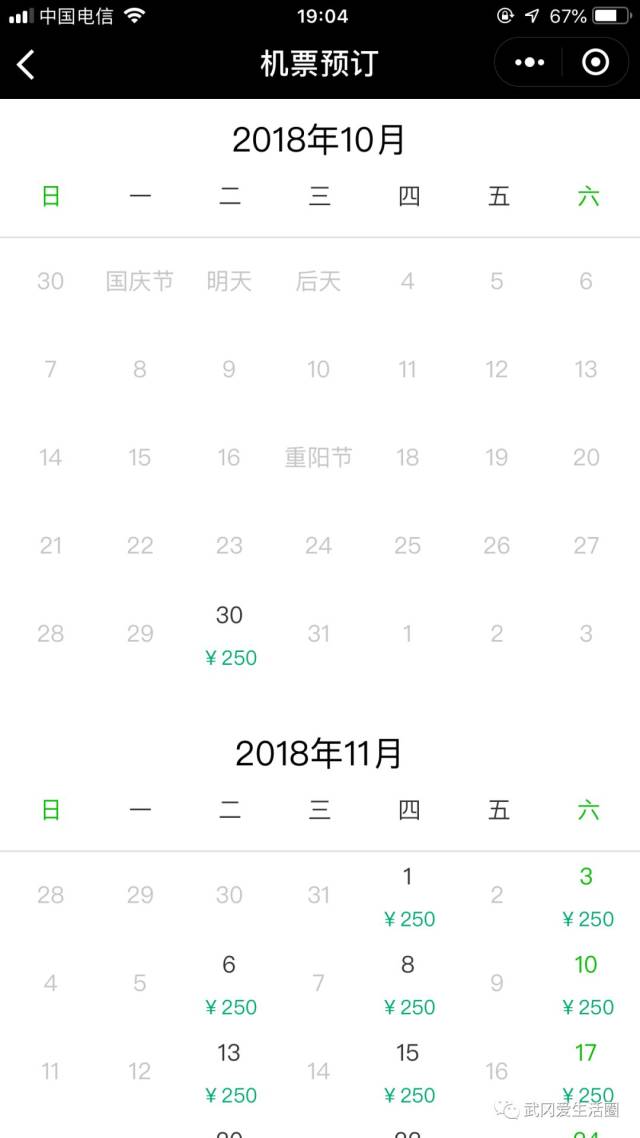The height and width of the screenshot is (1138, 640).
Task: Pick Saturday November 3 priced ¥250
Action: [x=586, y=897]
